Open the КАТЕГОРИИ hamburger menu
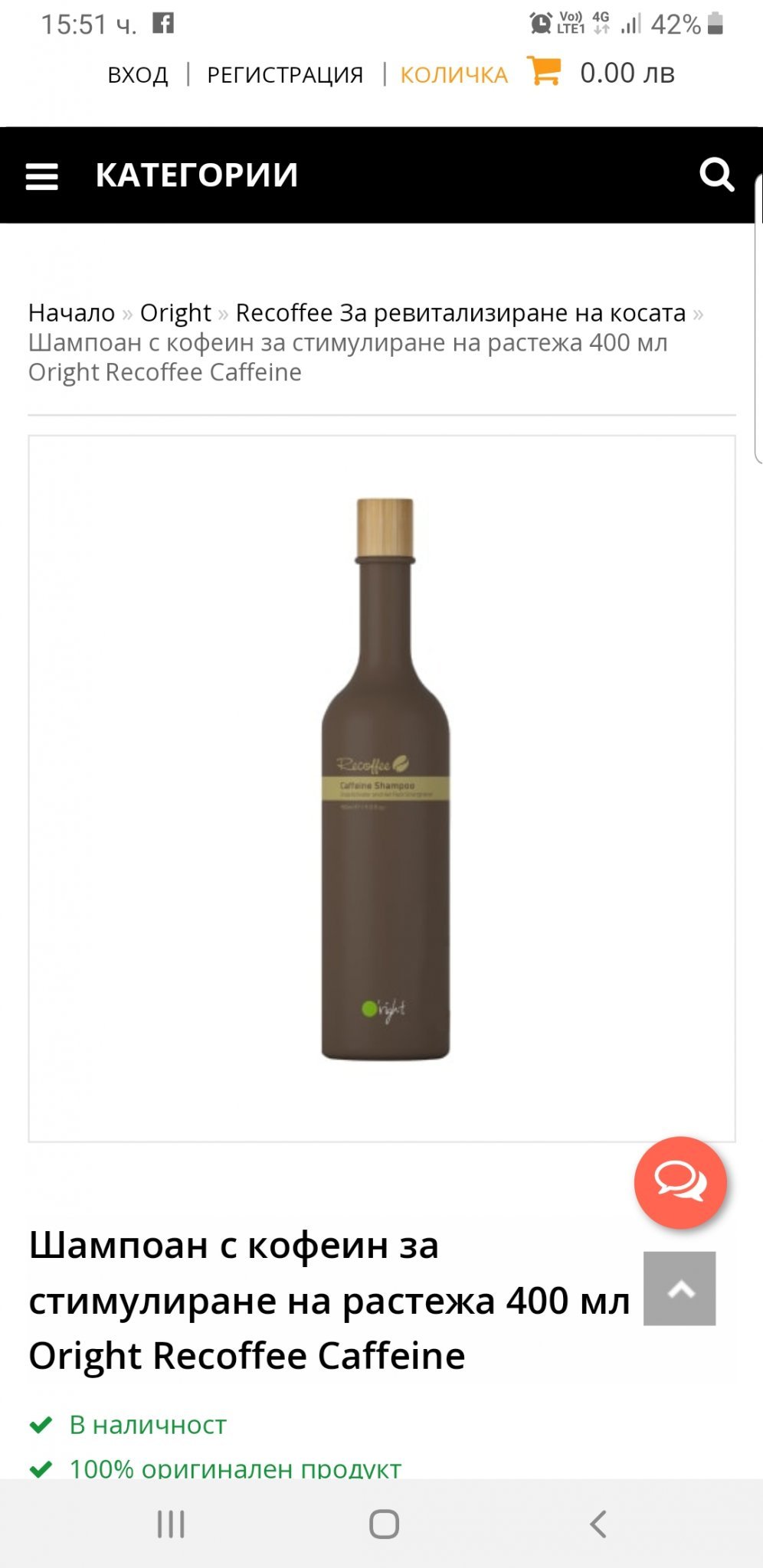 pos(42,176)
